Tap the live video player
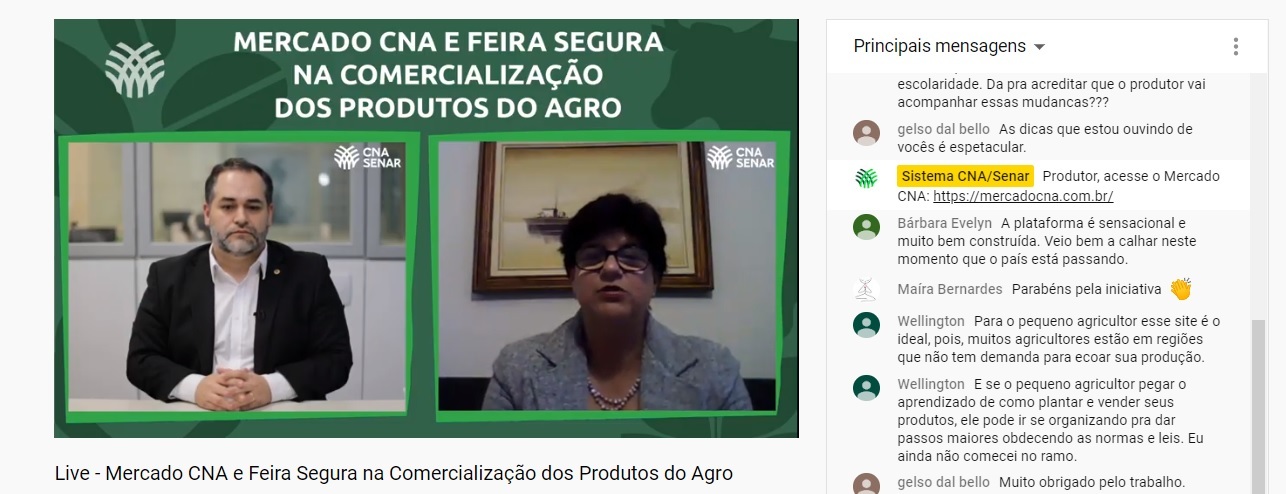This screenshot has height=494, width=1286. [426, 228]
